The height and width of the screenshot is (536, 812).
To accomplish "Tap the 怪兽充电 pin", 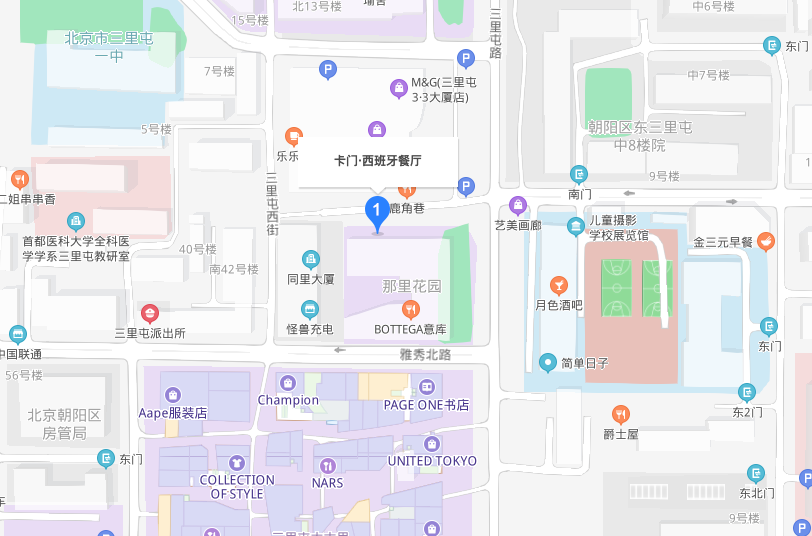I will tap(309, 309).
